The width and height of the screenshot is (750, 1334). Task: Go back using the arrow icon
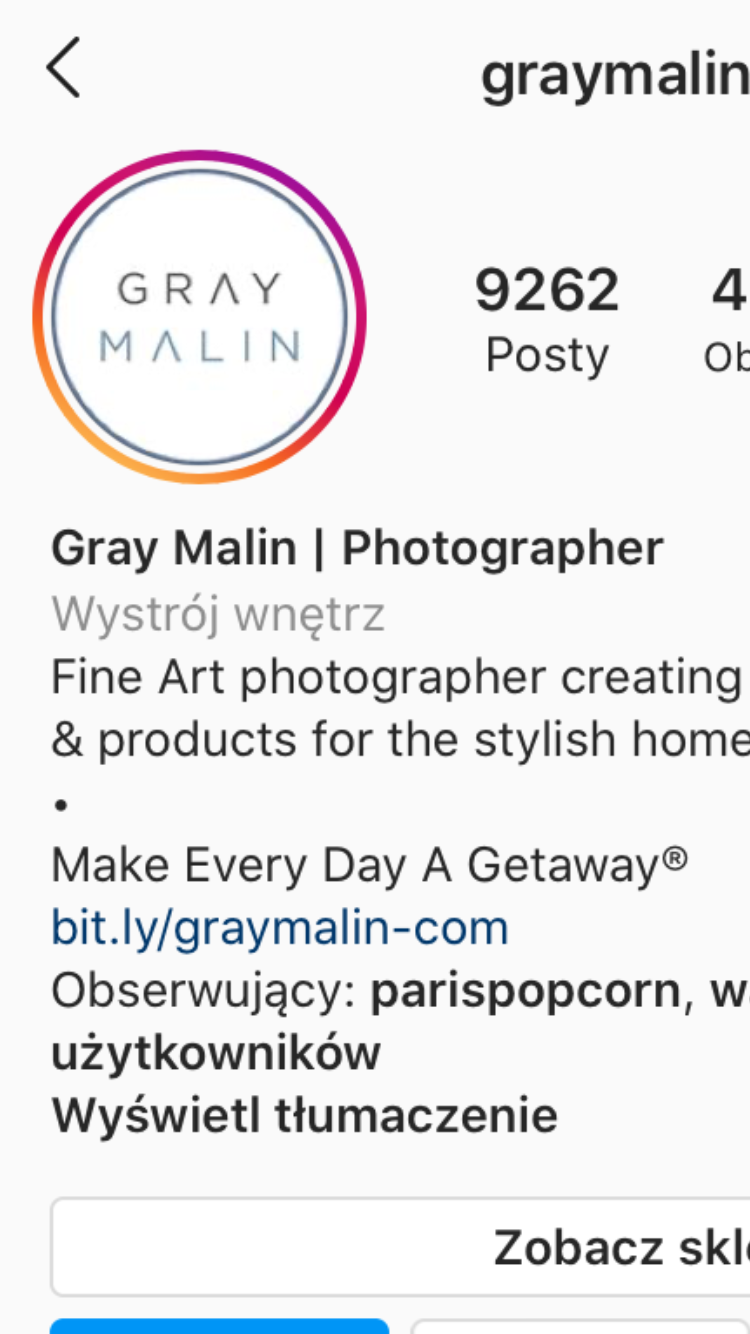(63, 68)
